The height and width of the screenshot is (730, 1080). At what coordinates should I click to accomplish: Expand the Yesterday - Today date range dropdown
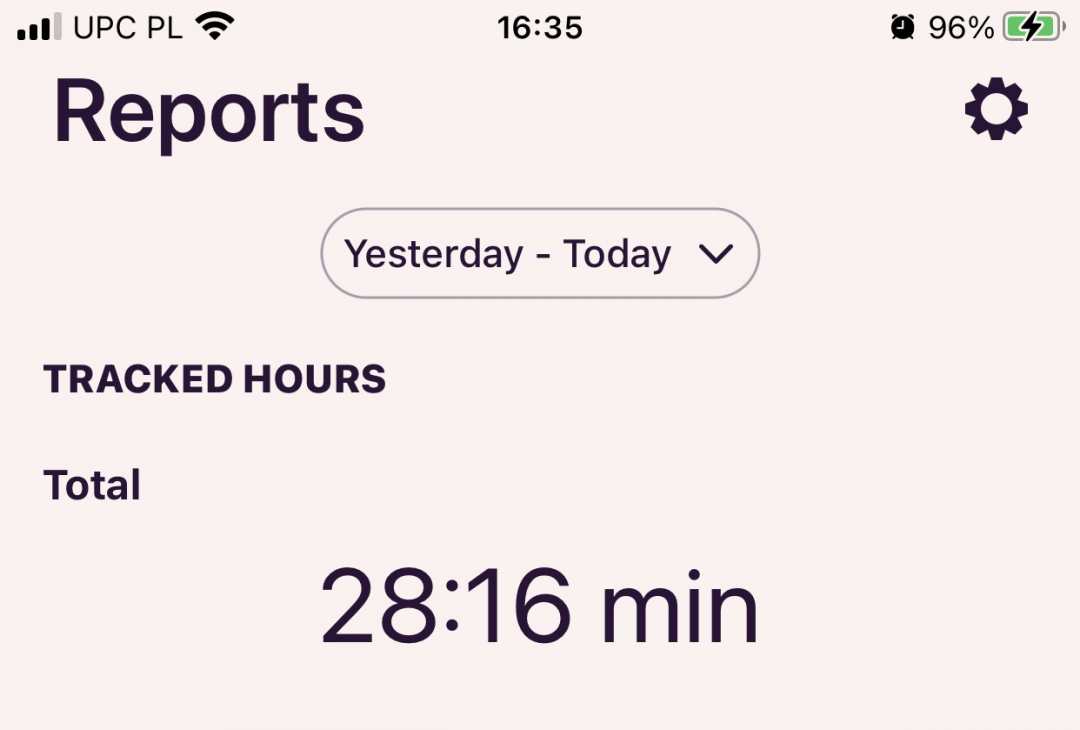click(x=540, y=253)
